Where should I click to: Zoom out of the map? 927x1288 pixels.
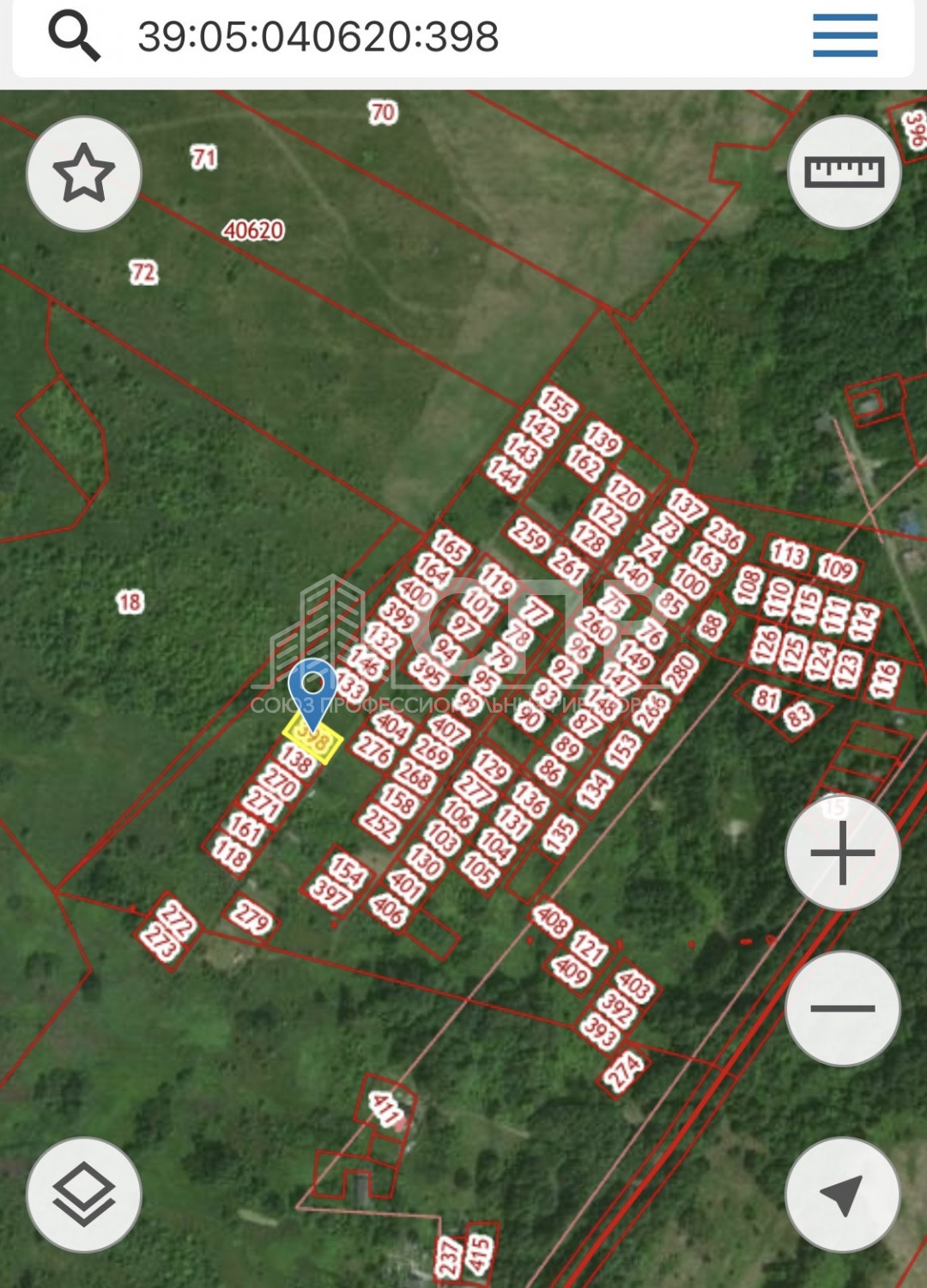(x=842, y=1008)
